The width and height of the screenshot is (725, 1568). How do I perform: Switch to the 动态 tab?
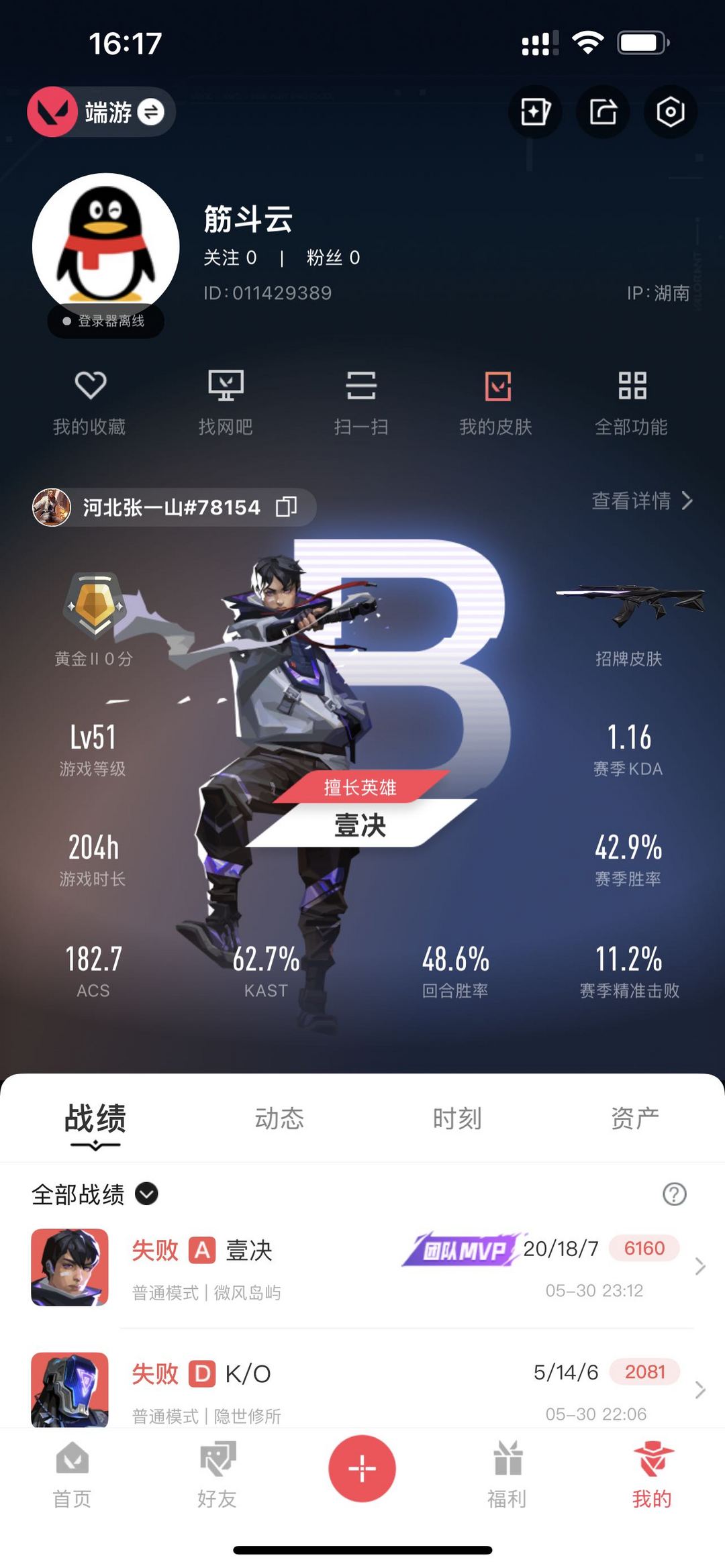coord(279,1118)
